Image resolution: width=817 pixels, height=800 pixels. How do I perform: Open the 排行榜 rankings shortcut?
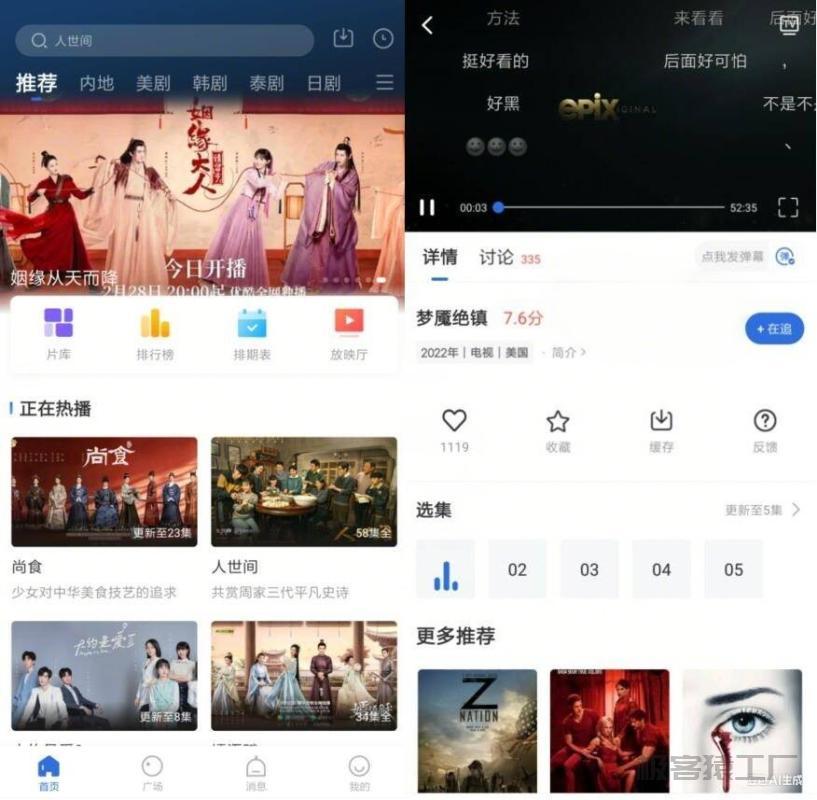154,334
